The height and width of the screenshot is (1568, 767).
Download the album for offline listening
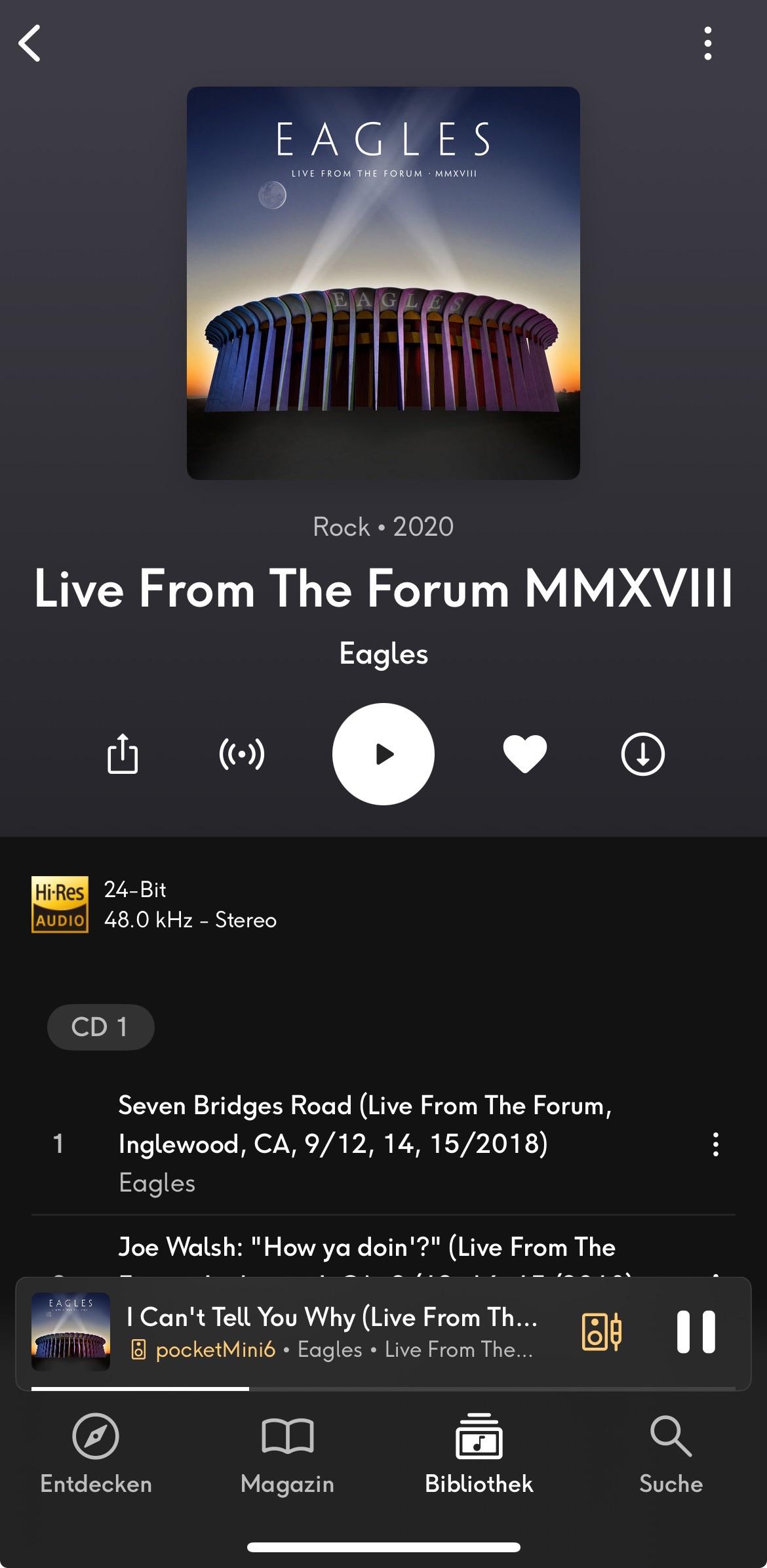(642, 754)
